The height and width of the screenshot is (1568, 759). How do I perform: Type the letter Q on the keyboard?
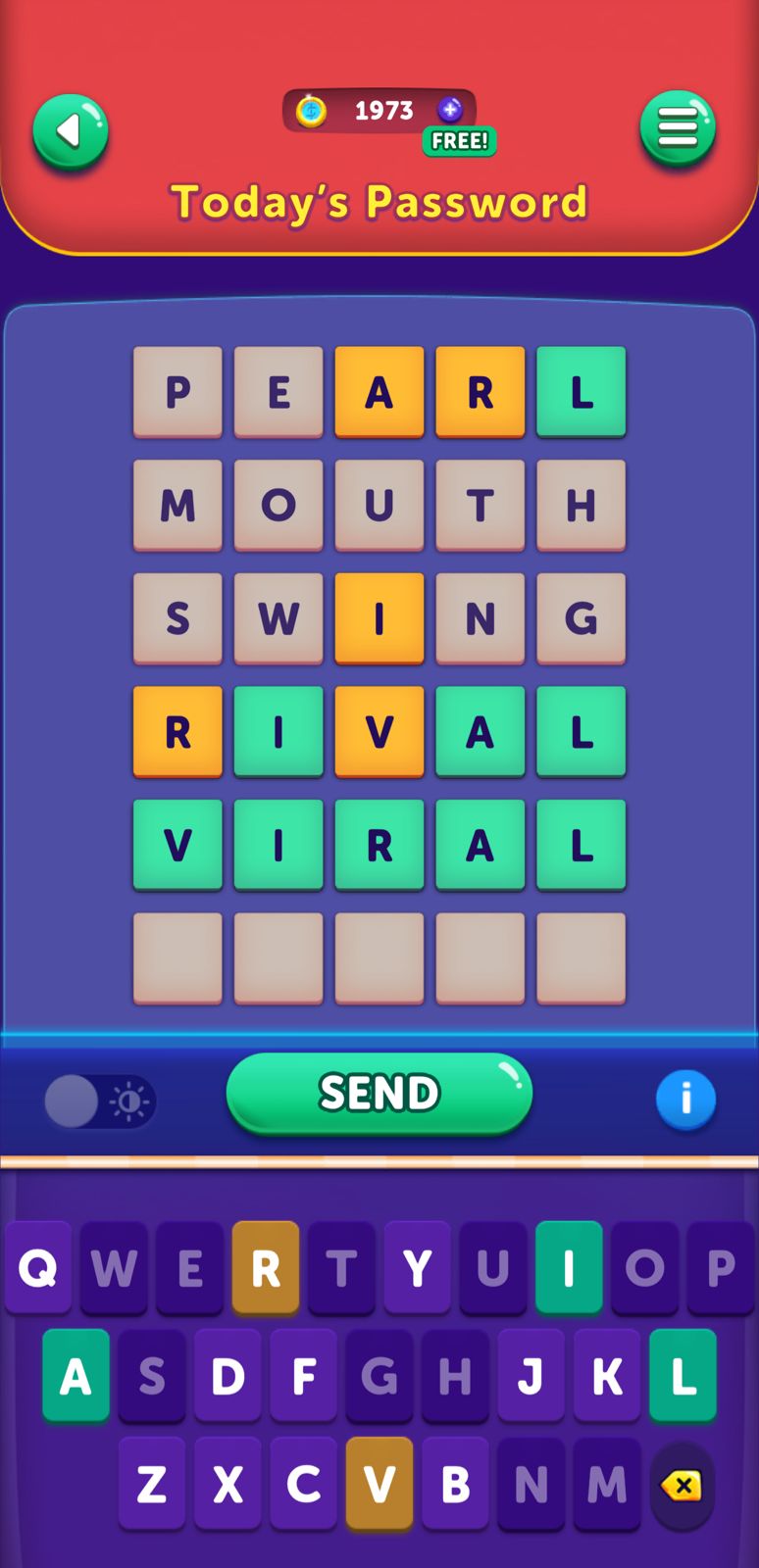point(38,1268)
